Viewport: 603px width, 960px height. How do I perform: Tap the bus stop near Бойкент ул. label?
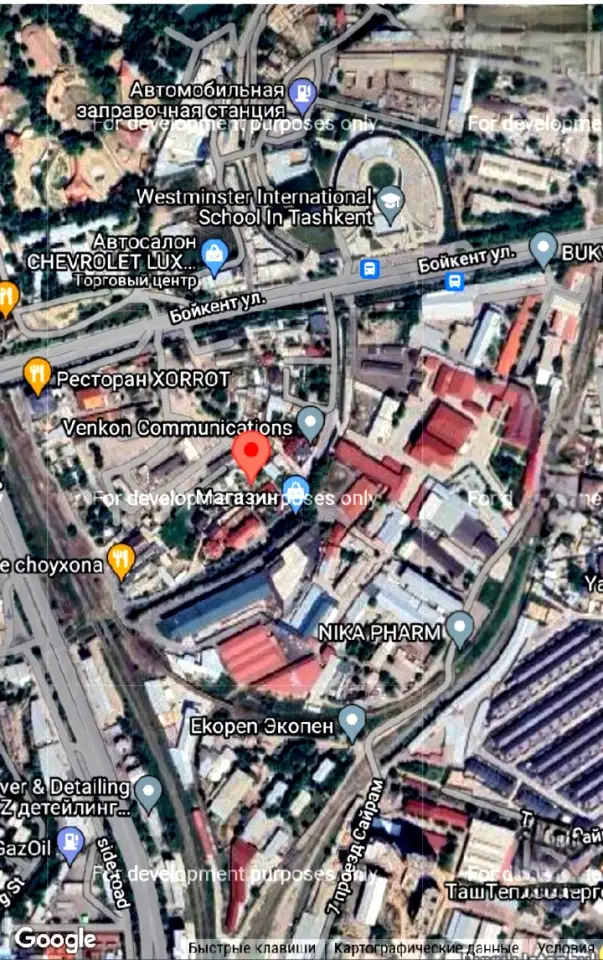[x=455, y=282]
